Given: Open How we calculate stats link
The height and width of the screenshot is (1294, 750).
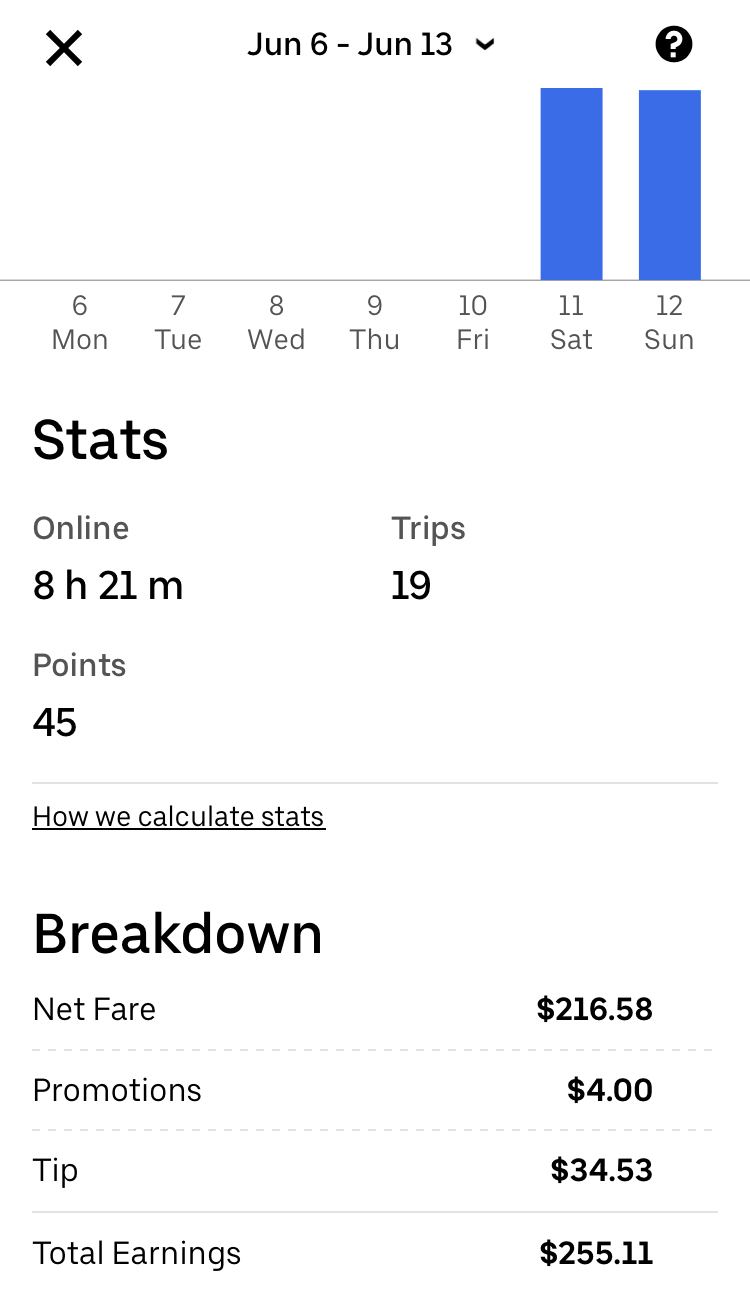Looking at the screenshot, I should tap(178, 817).
